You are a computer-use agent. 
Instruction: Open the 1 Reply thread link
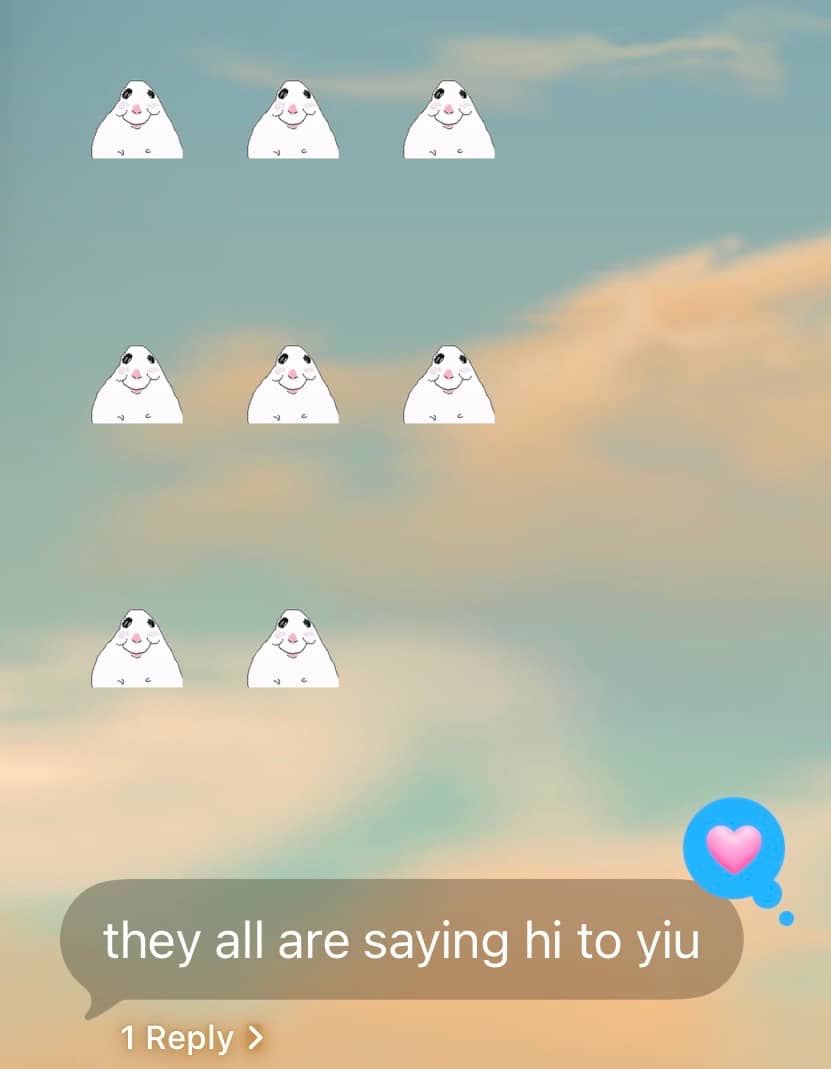pyautogui.click(x=192, y=1038)
